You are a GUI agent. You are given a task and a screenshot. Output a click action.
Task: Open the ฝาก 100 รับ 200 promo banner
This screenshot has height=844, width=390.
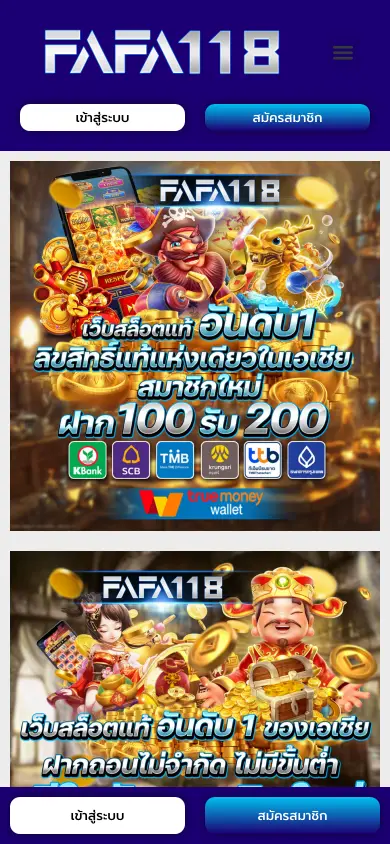pyautogui.click(x=195, y=346)
